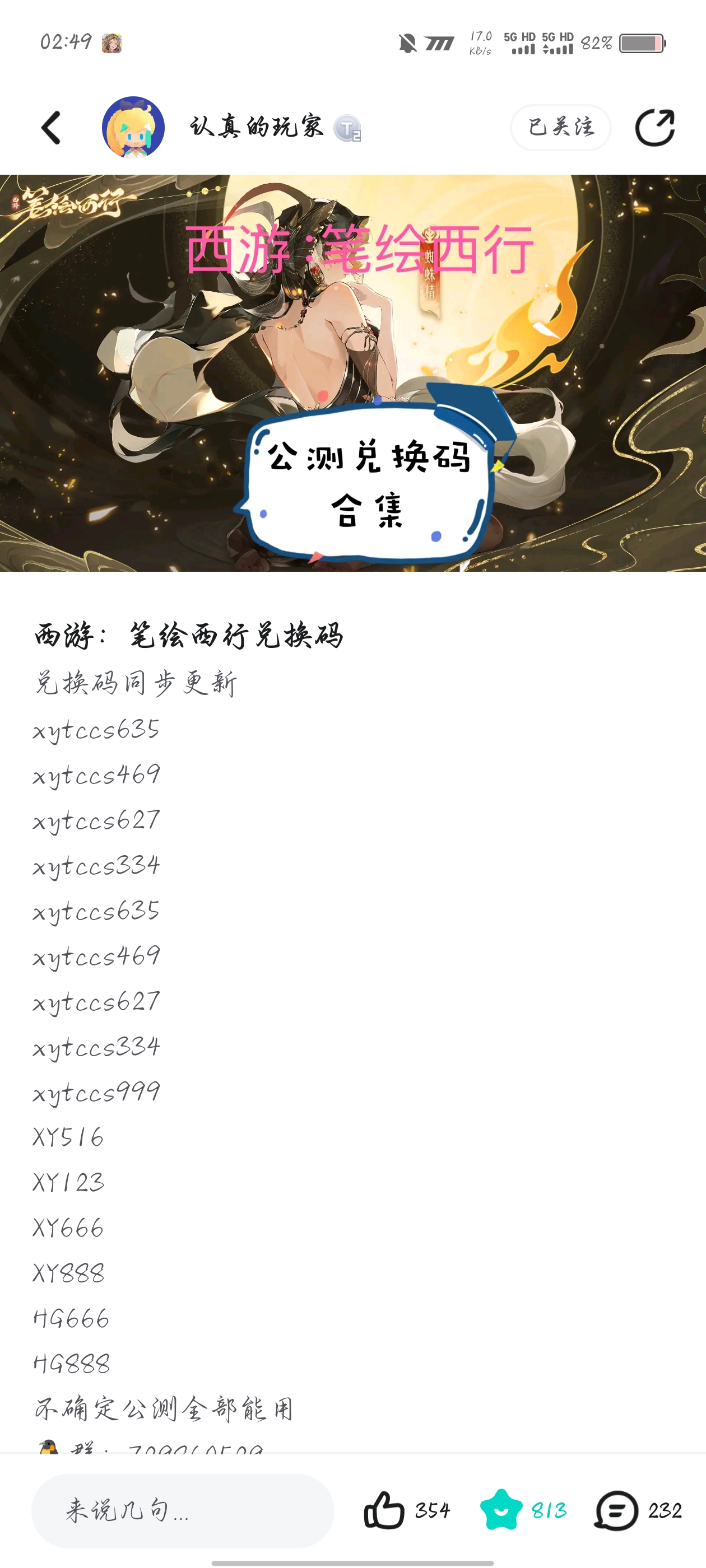Toggle the favorite star icon
The height and width of the screenshot is (1568, 706).
tap(501, 1510)
